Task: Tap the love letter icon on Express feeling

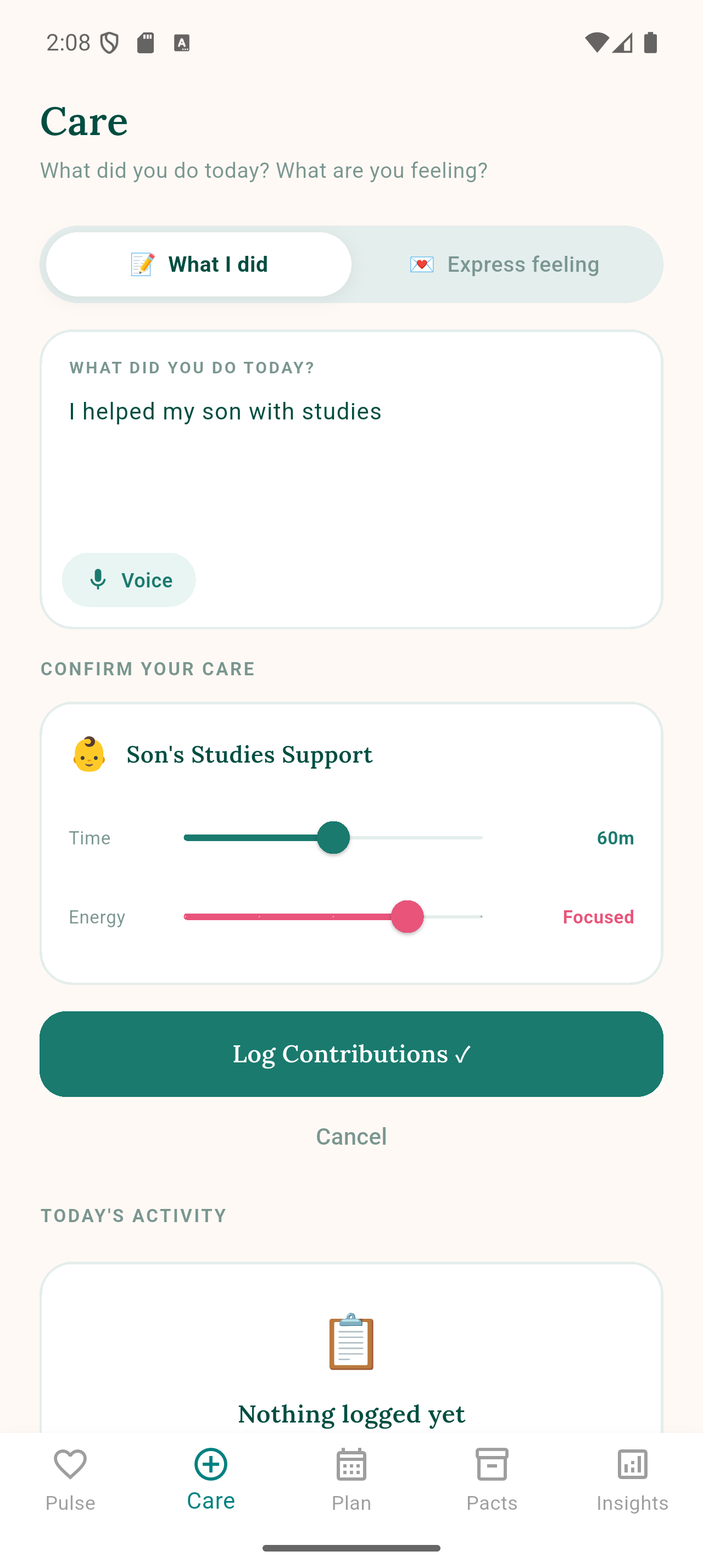Action: (x=422, y=264)
